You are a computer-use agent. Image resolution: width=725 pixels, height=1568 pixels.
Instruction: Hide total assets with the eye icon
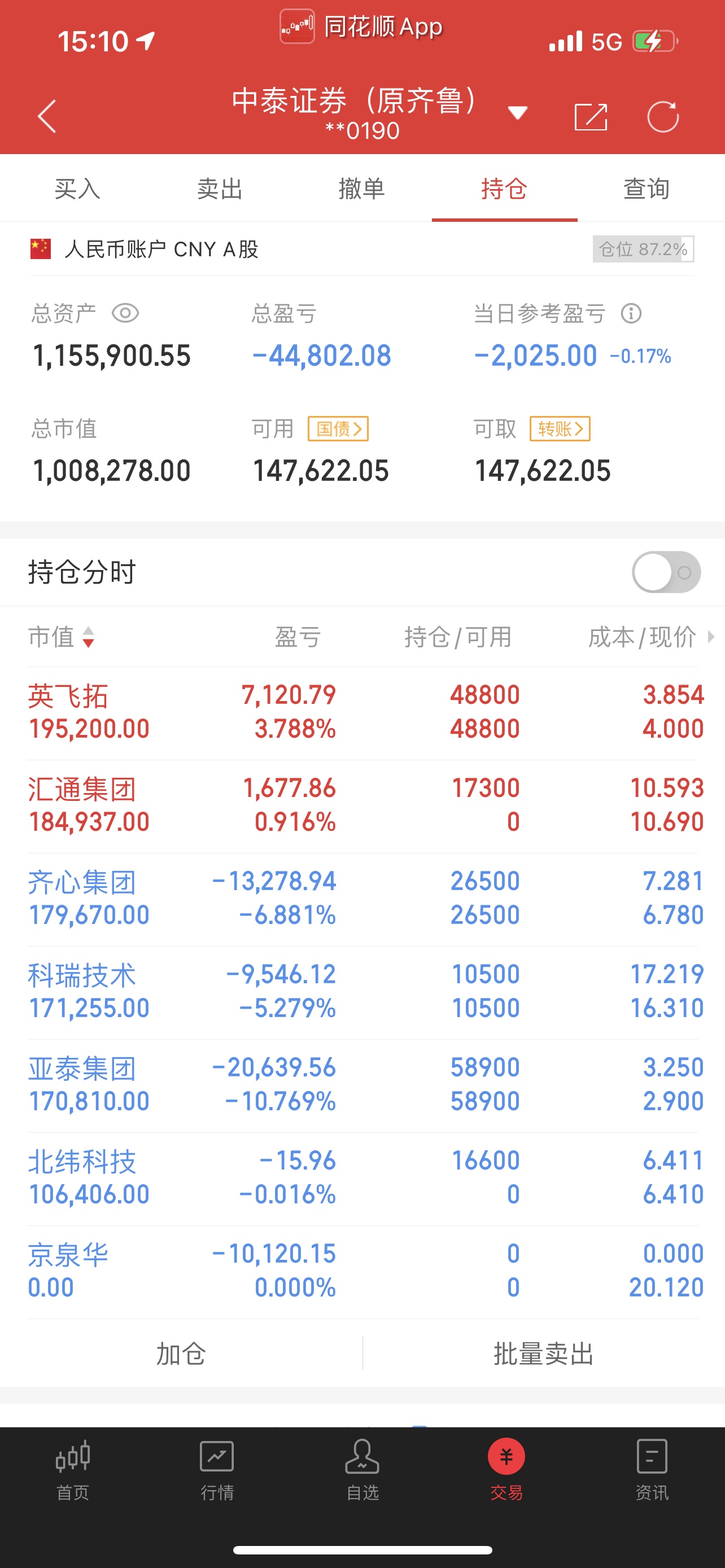coord(125,313)
